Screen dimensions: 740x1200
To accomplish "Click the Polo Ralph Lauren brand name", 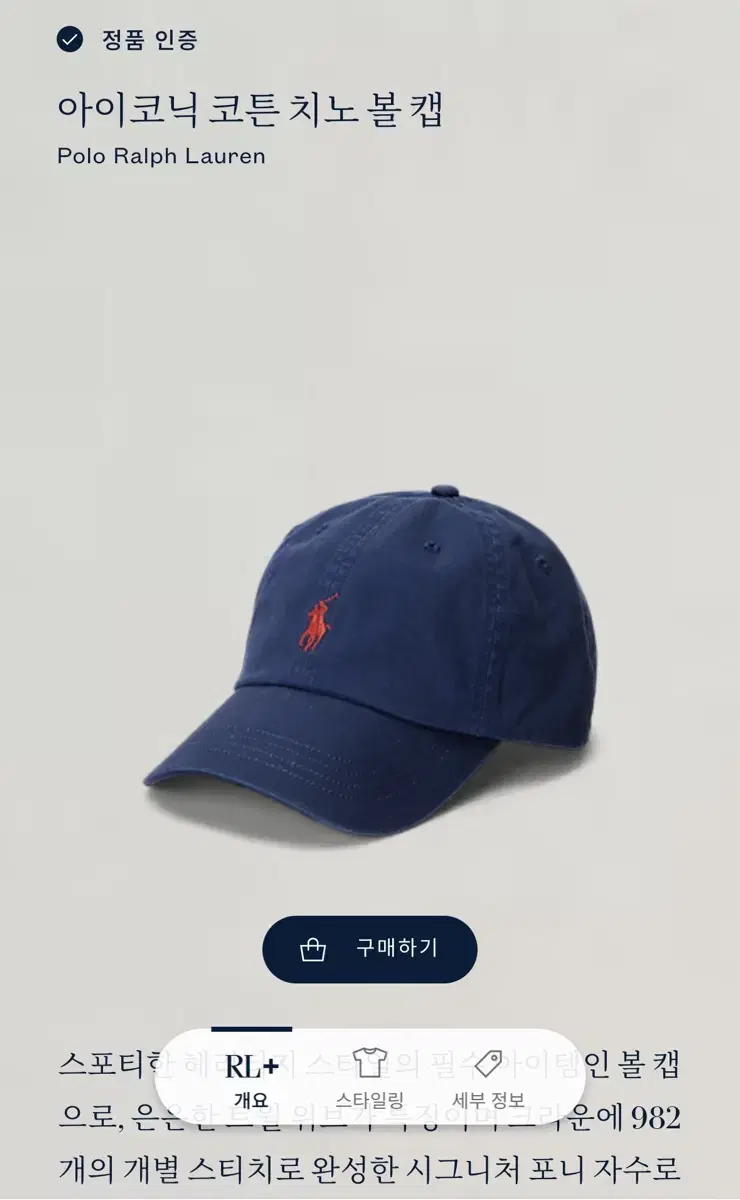I will pos(161,156).
